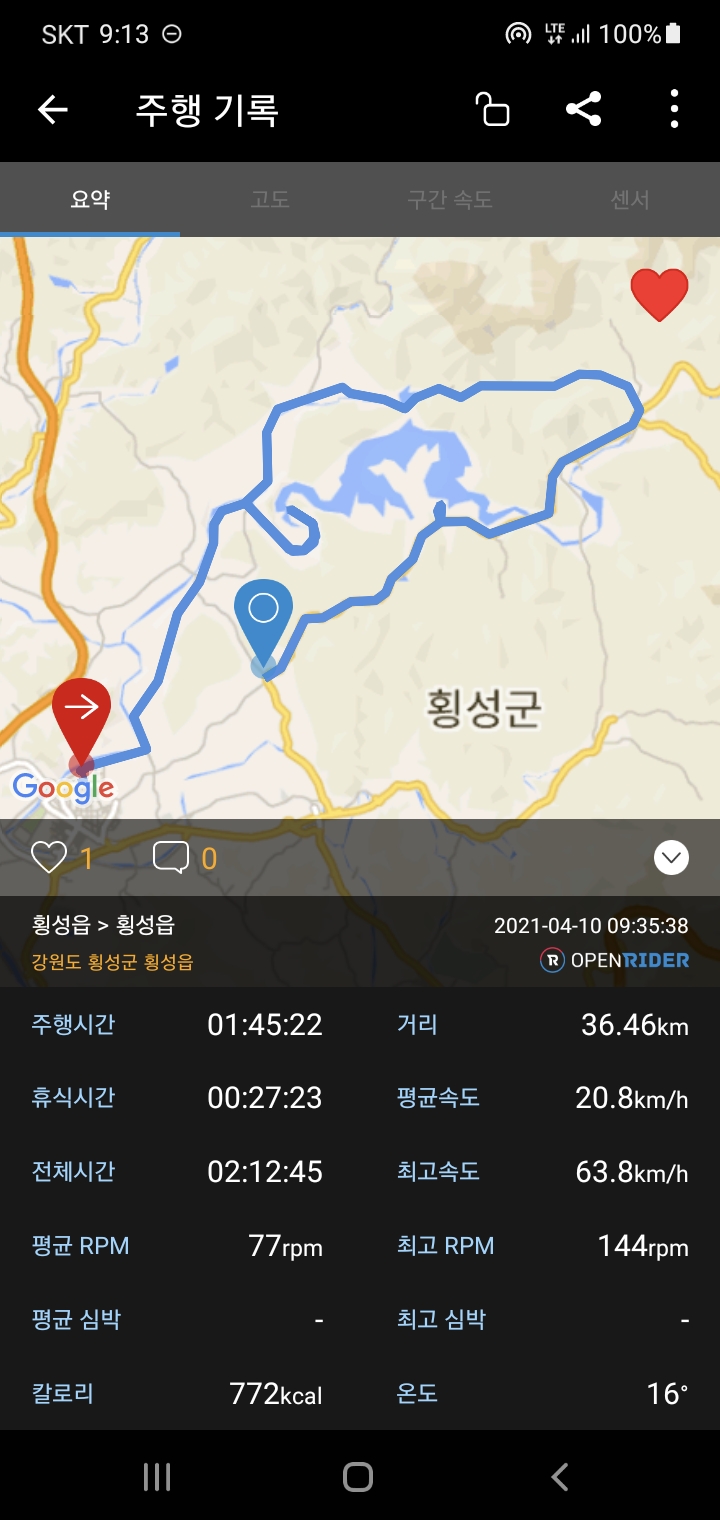This screenshot has width=720, height=1520.
Task: Switch to the 요약 tab
Action: click(90, 200)
